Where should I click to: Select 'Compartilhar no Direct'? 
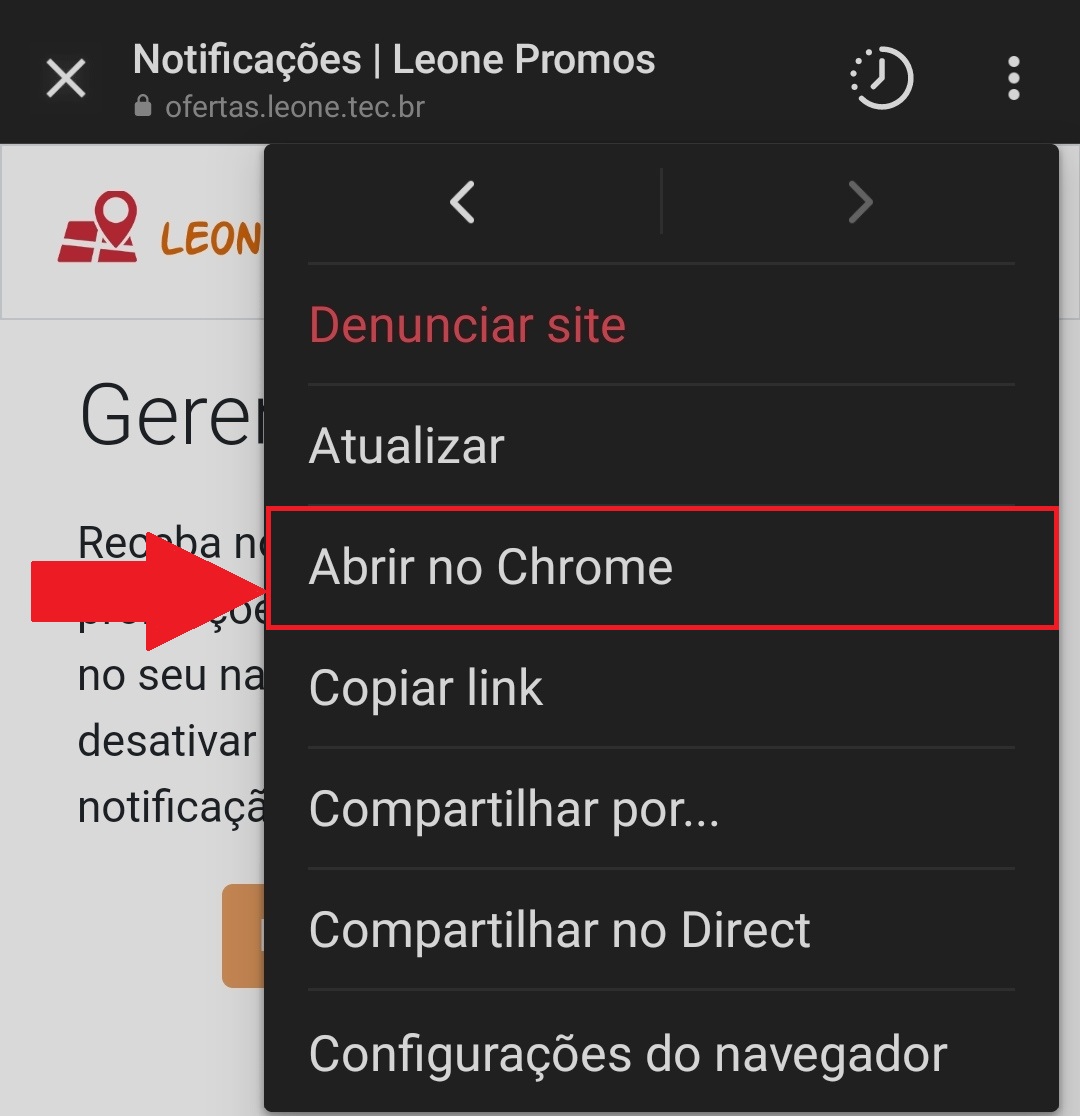point(559,929)
